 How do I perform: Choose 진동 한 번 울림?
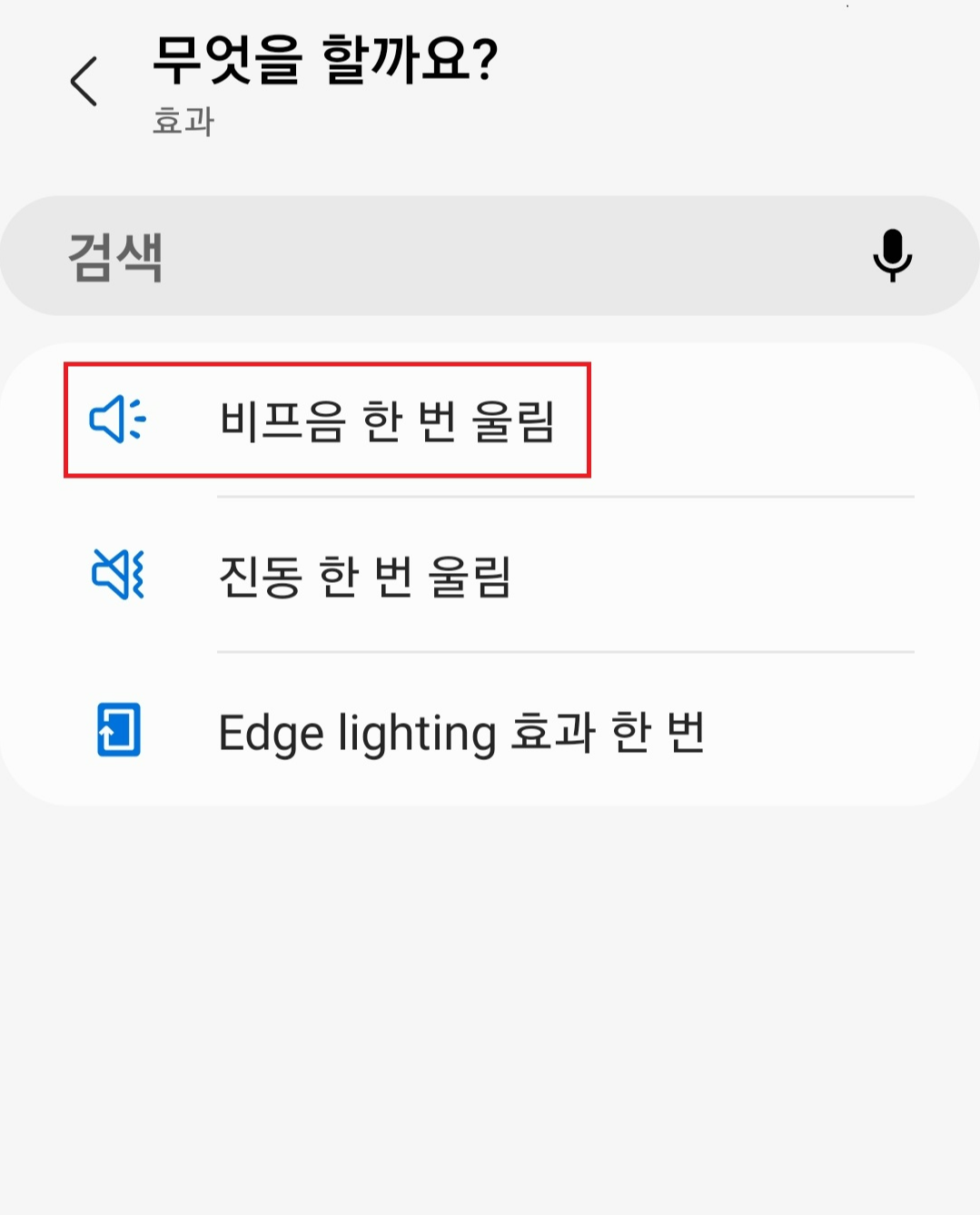click(x=490, y=575)
